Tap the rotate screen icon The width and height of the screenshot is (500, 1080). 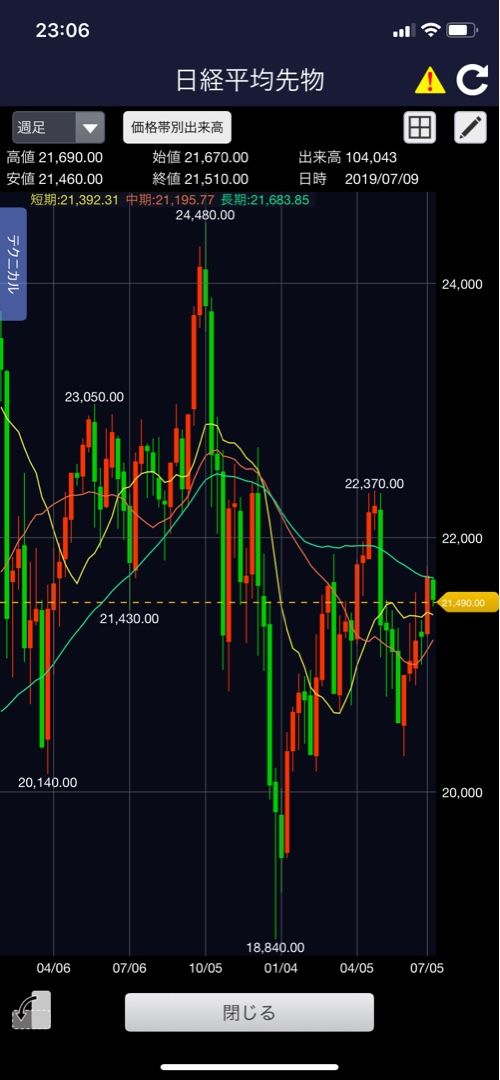click(31, 1010)
